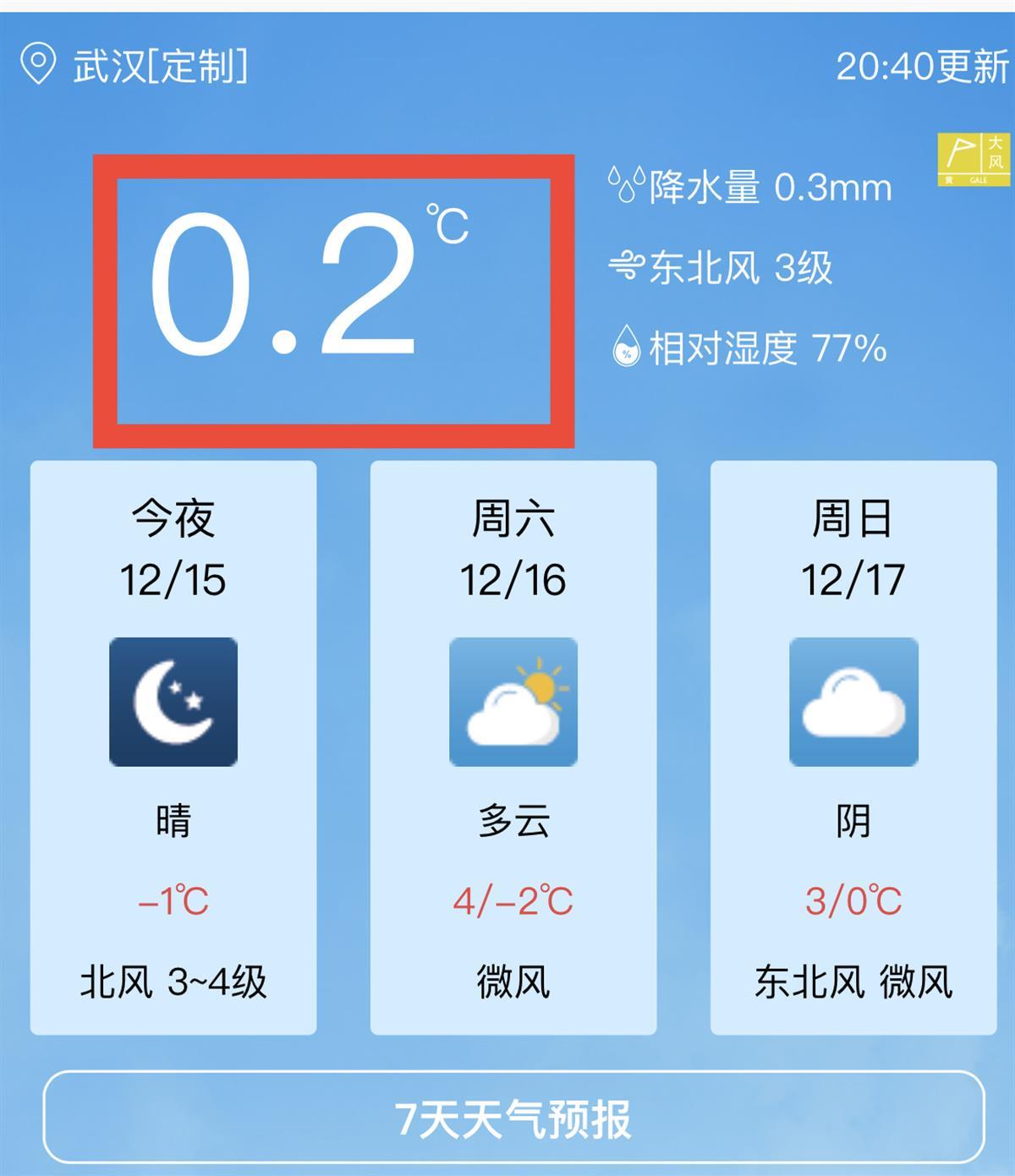
Task: Open the 武汉 location selector
Action: [135, 66]
